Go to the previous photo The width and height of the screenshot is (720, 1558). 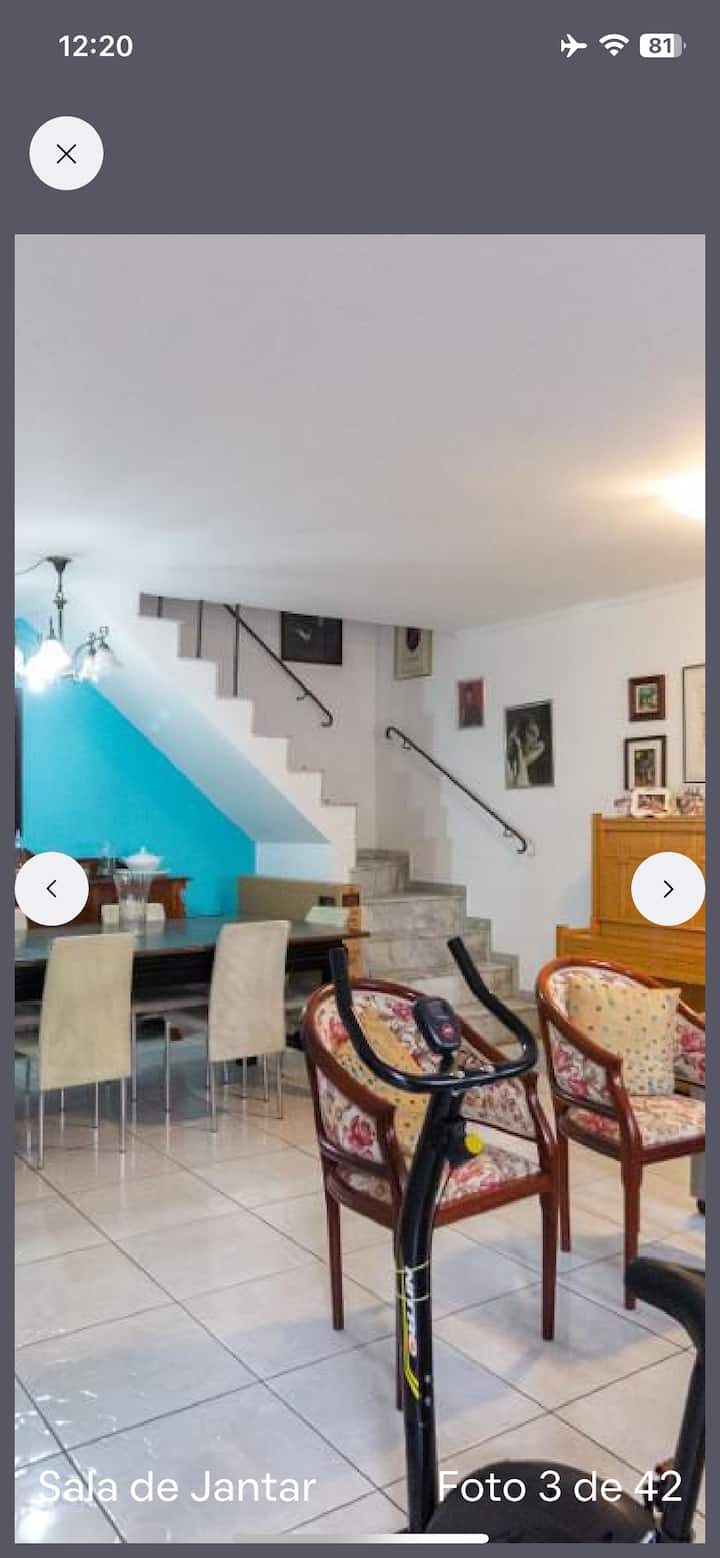(x=51, y=888)
